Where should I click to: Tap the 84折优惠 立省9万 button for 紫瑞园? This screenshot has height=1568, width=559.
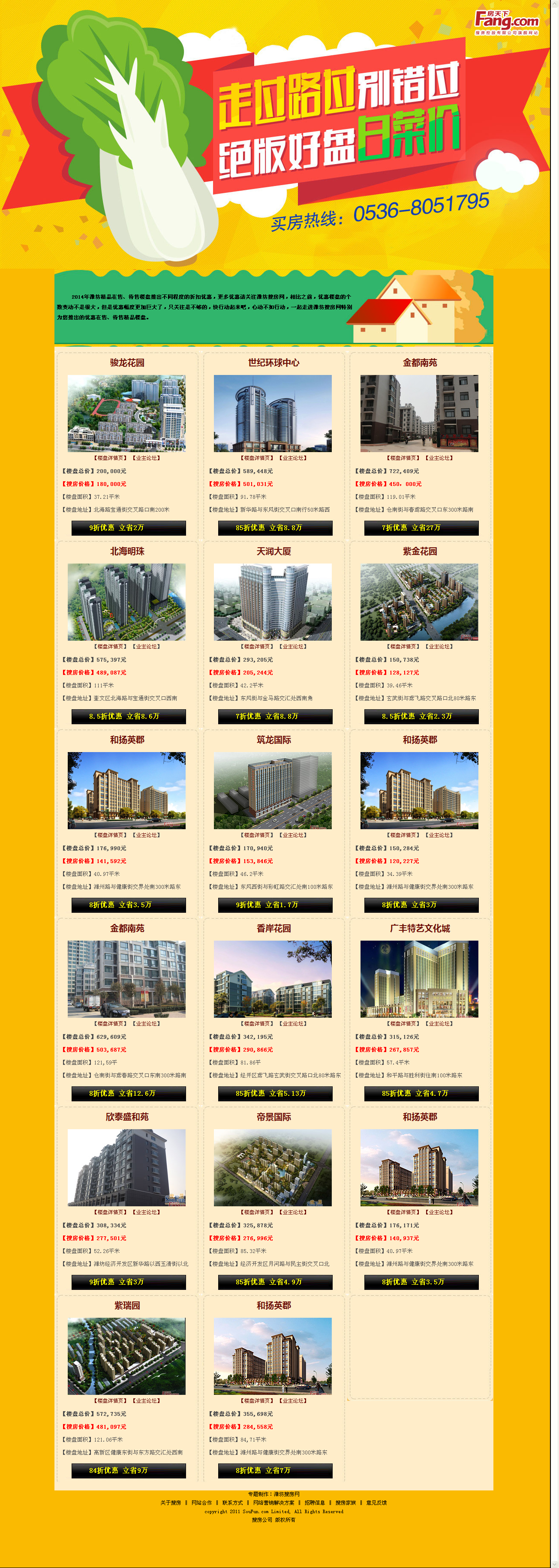[129, 1470]
